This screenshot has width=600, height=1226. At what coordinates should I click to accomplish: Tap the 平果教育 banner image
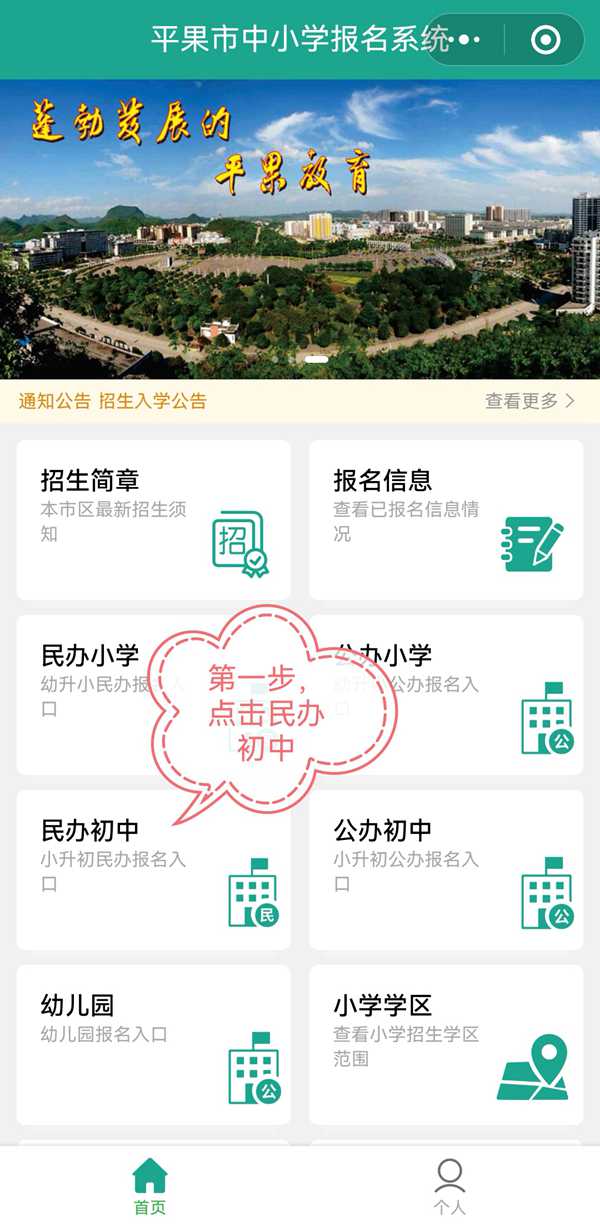[x=300, y=230]
